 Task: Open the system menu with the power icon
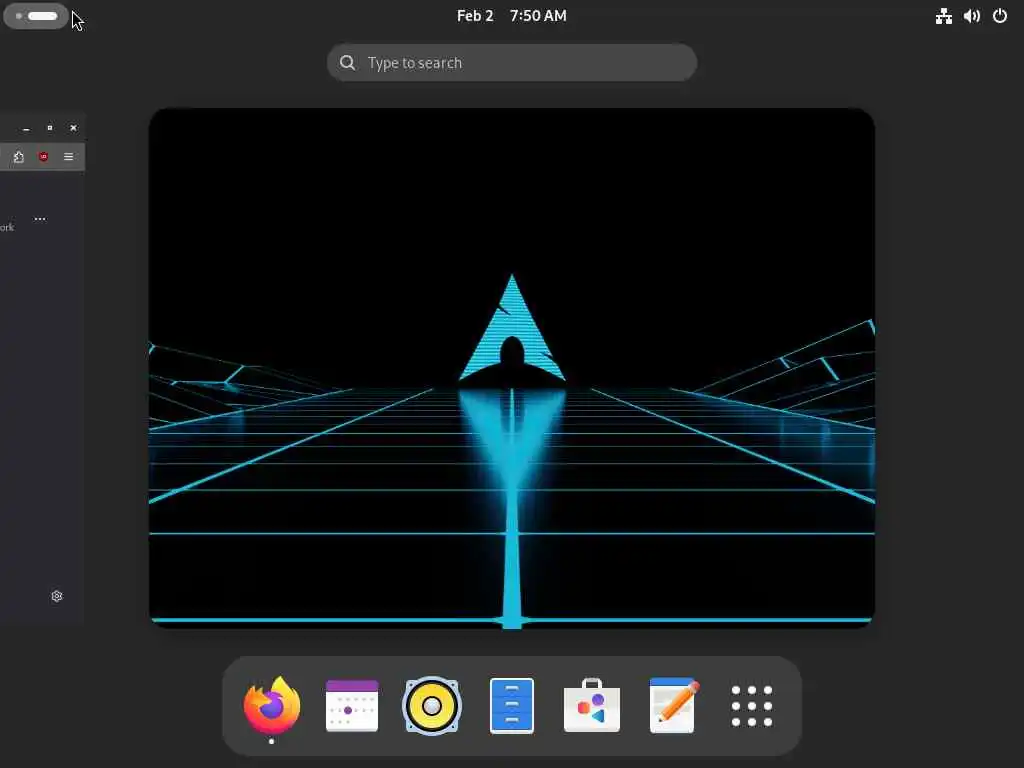point(999,16)
